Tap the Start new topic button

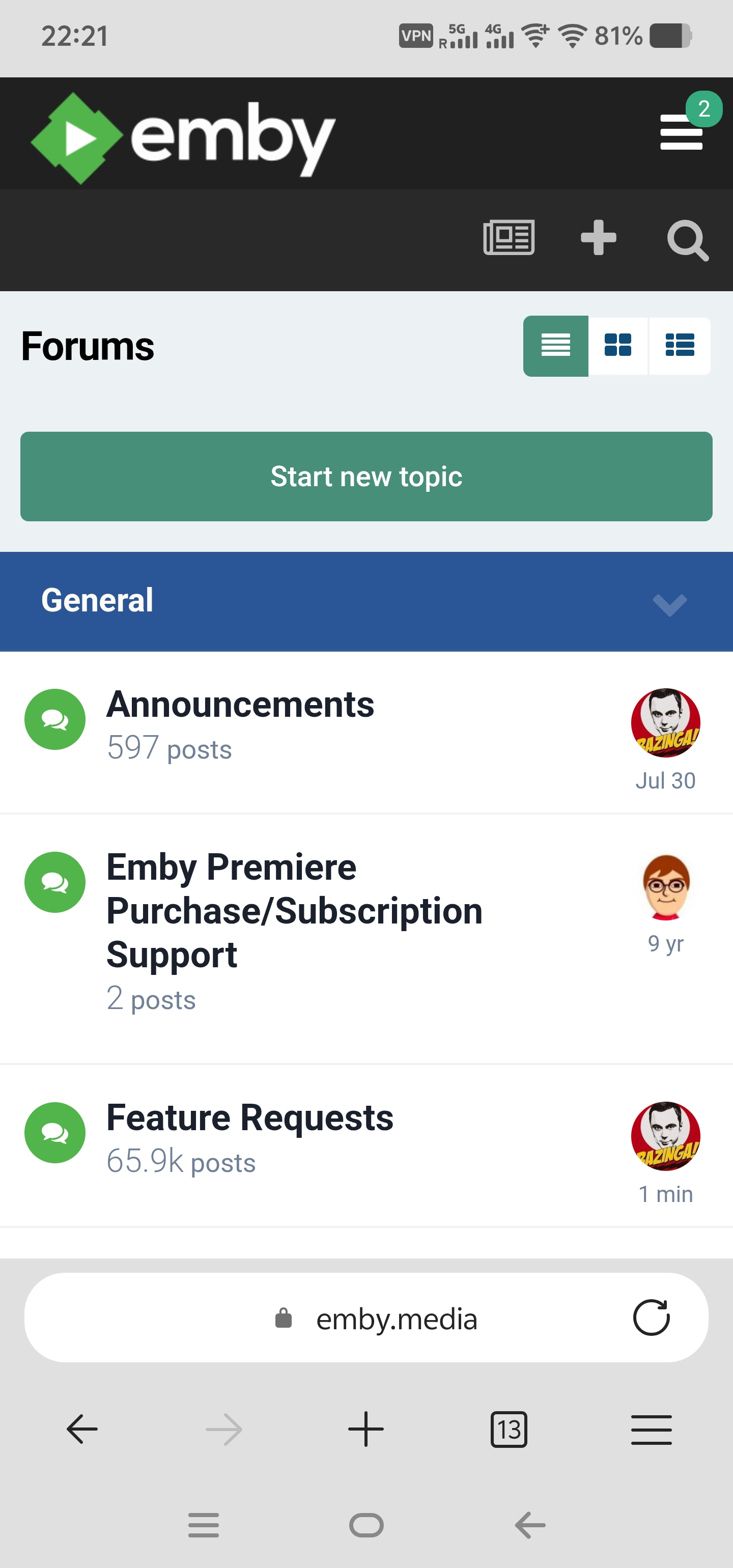tap(366, 476)
